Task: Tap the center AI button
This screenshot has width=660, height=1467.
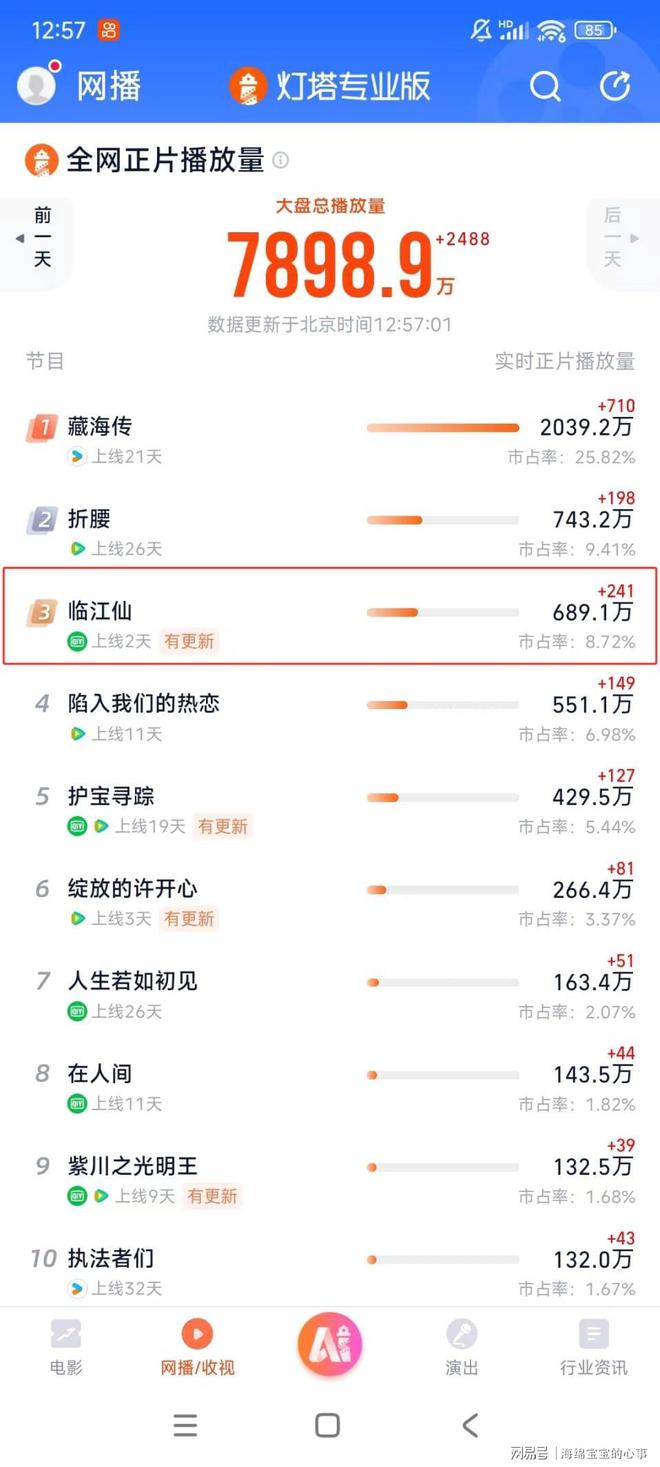Action: coord(329,1344)
